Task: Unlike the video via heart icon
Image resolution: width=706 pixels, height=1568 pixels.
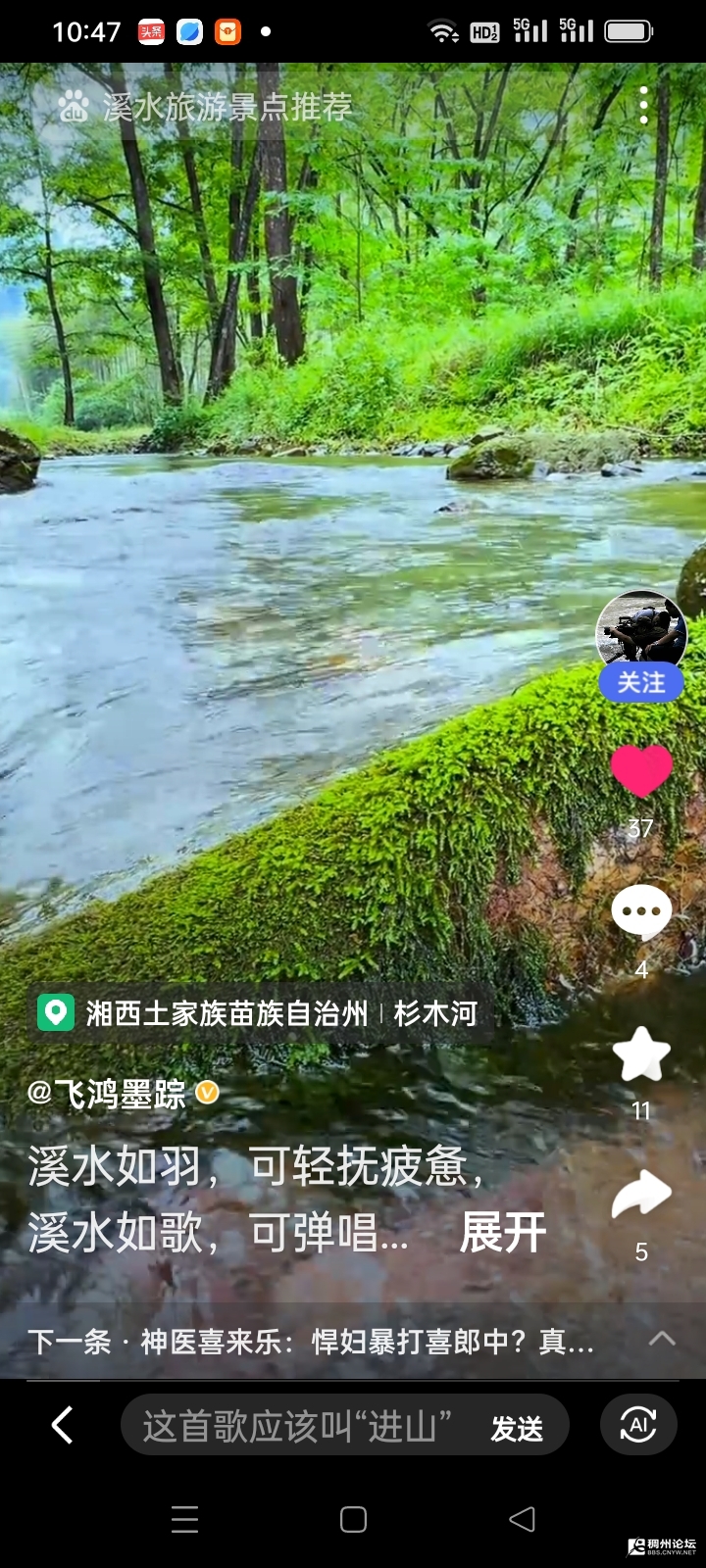Action: (641, 770)
